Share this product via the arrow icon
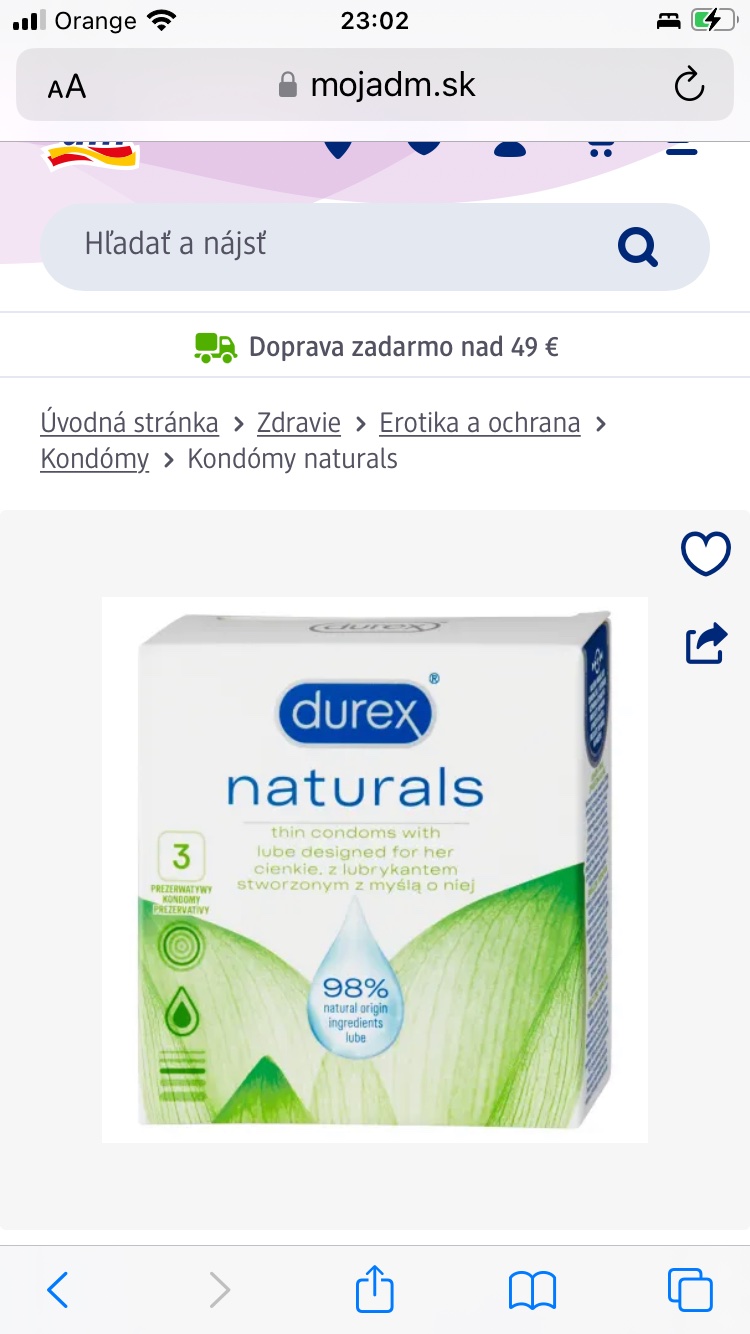Screen dimensions: 750x1334 coord(706,643)
